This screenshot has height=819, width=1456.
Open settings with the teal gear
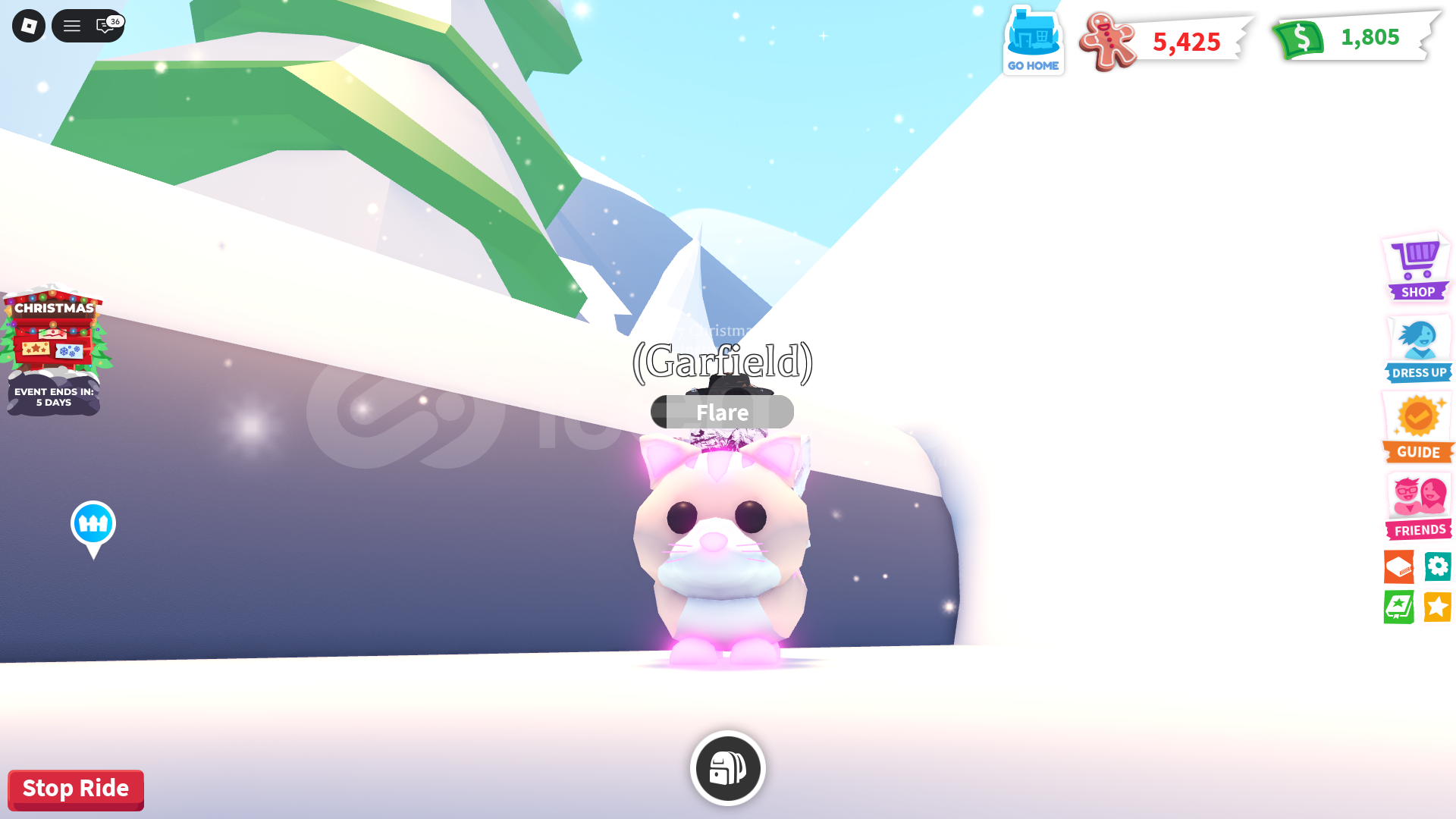click(x=1438, y=566)
